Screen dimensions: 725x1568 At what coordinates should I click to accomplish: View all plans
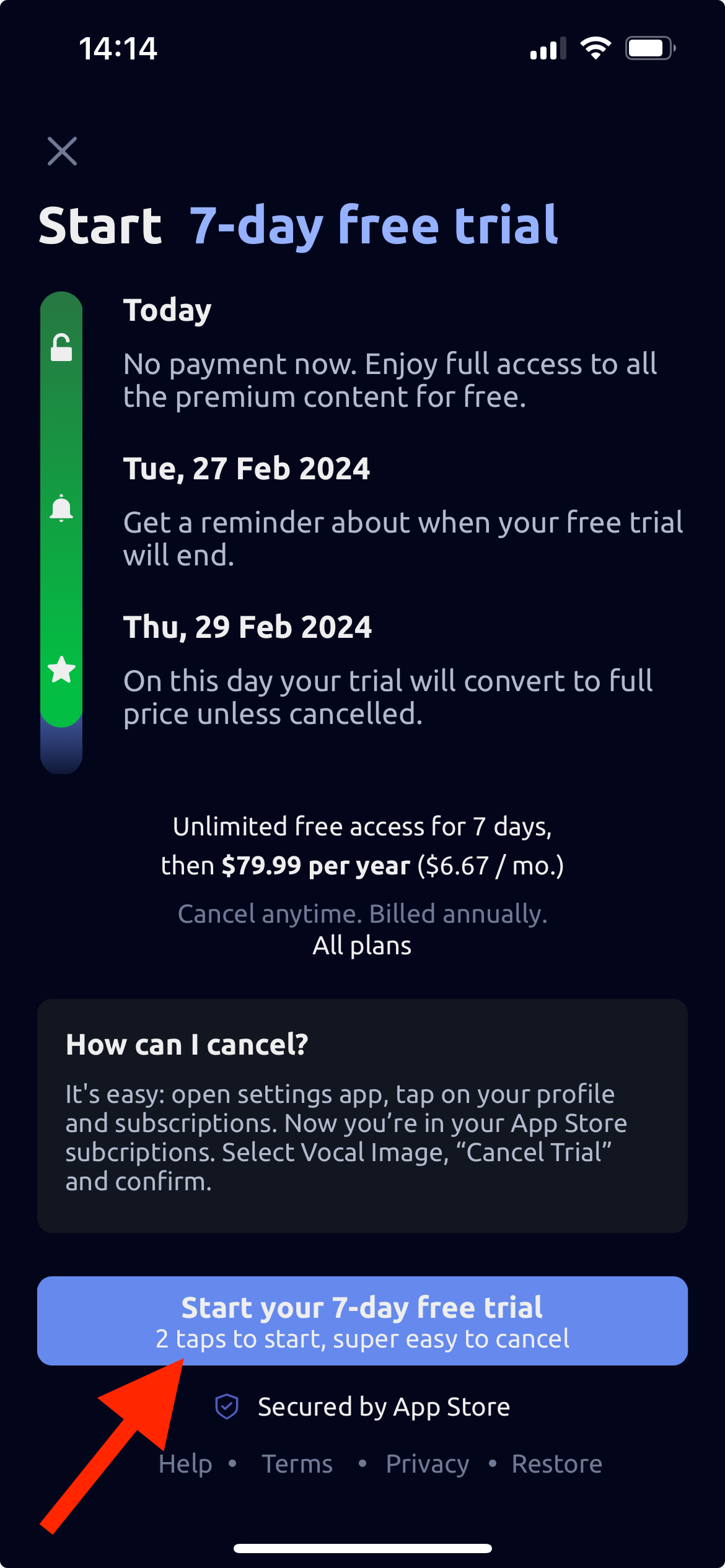[x=362, y=946]
